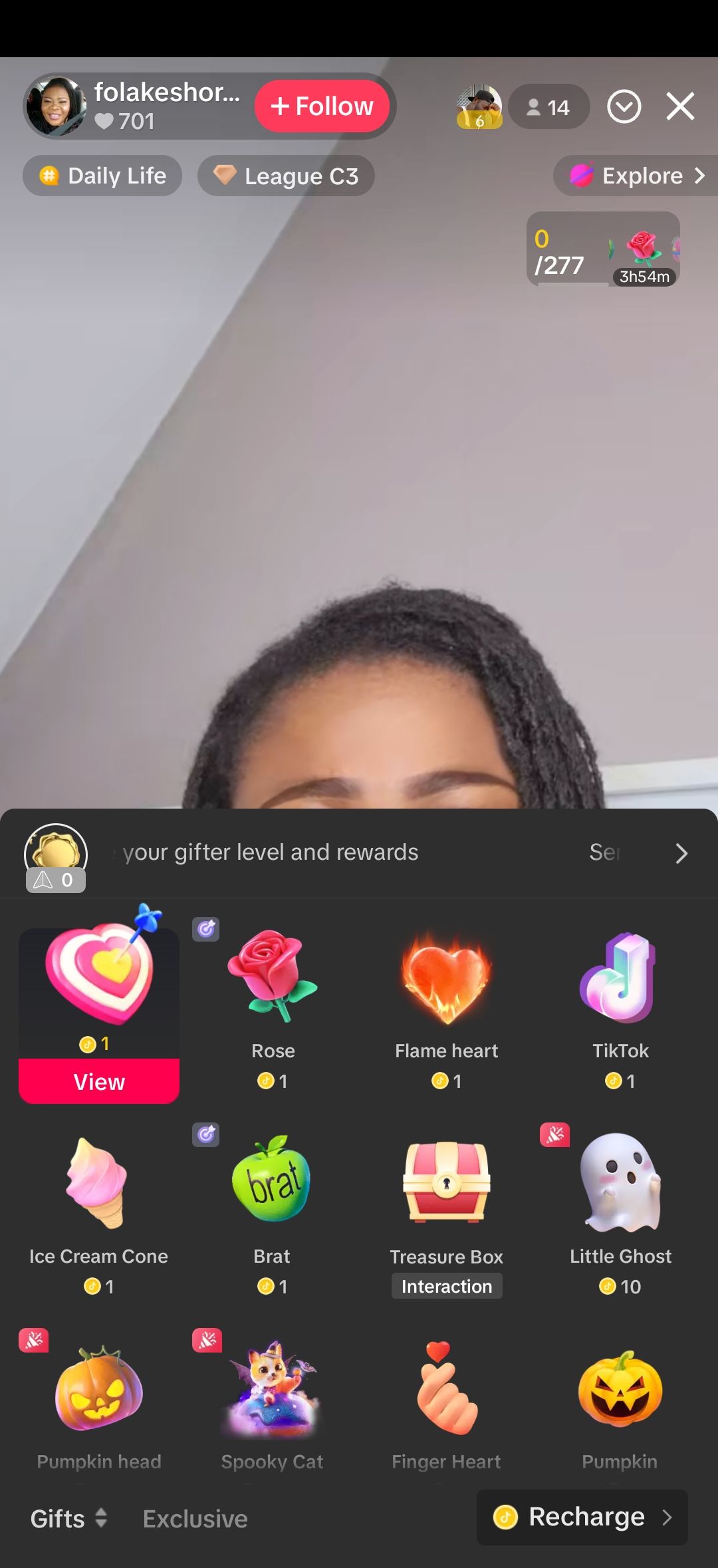Close the live stream
The image size is (718, 1568).
(680, 106)
